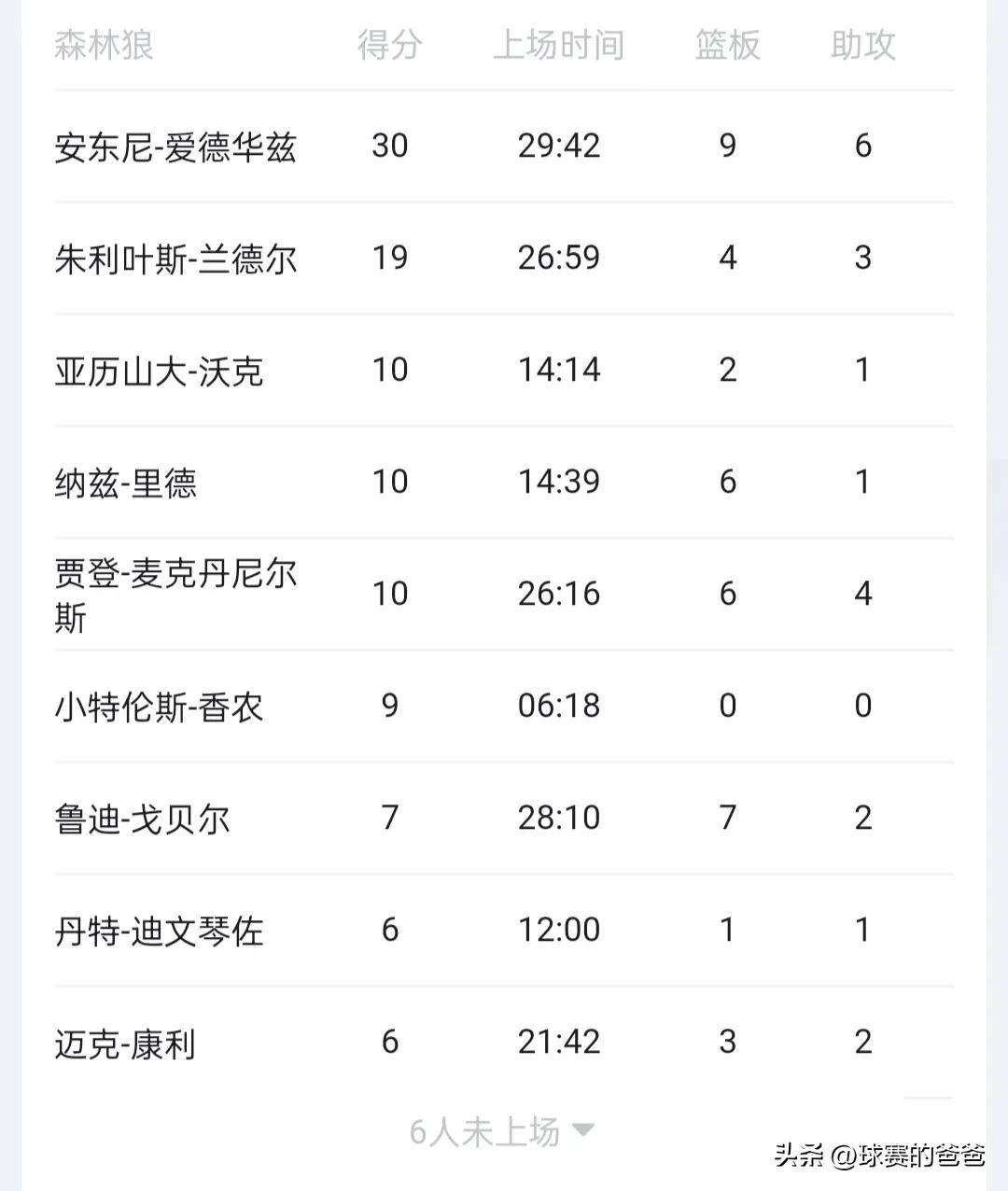The width and height of the screenshot is (1008, 1191).
Task: Expand the 6人未上场 players list
Action: 502,1131
